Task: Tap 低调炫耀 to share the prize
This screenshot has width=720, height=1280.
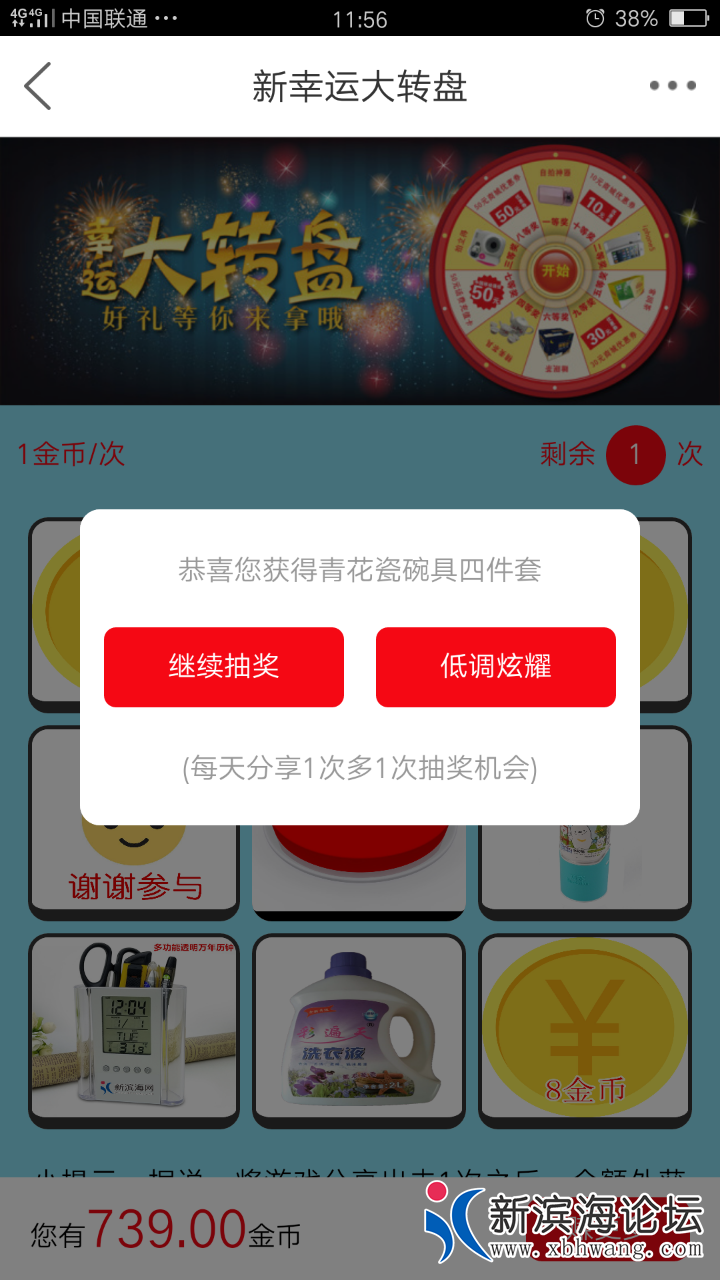Action: [x=496, y=667]
